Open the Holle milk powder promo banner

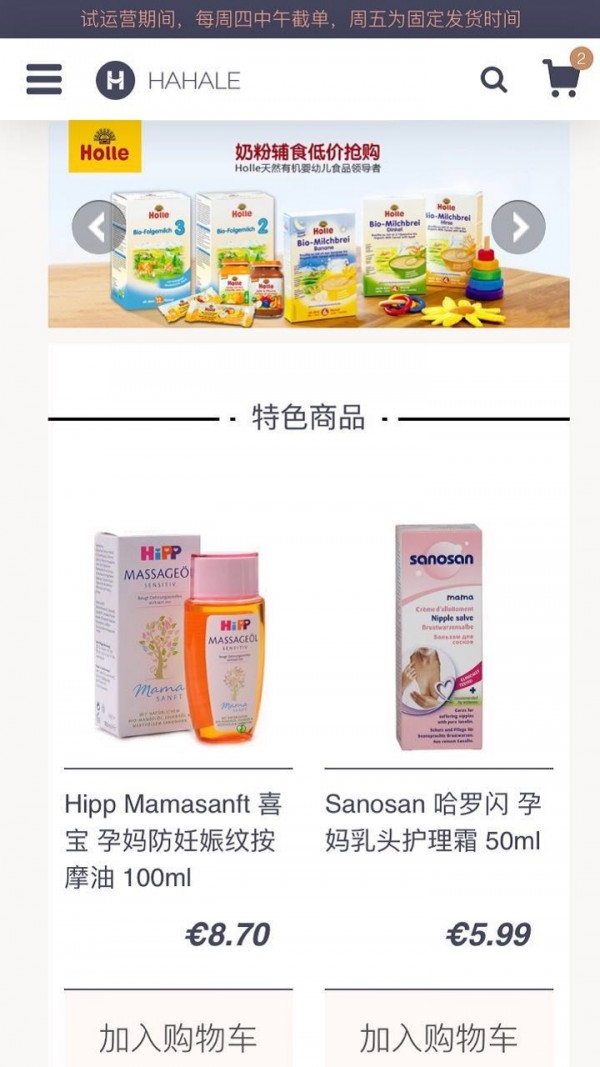coord(308,225)
